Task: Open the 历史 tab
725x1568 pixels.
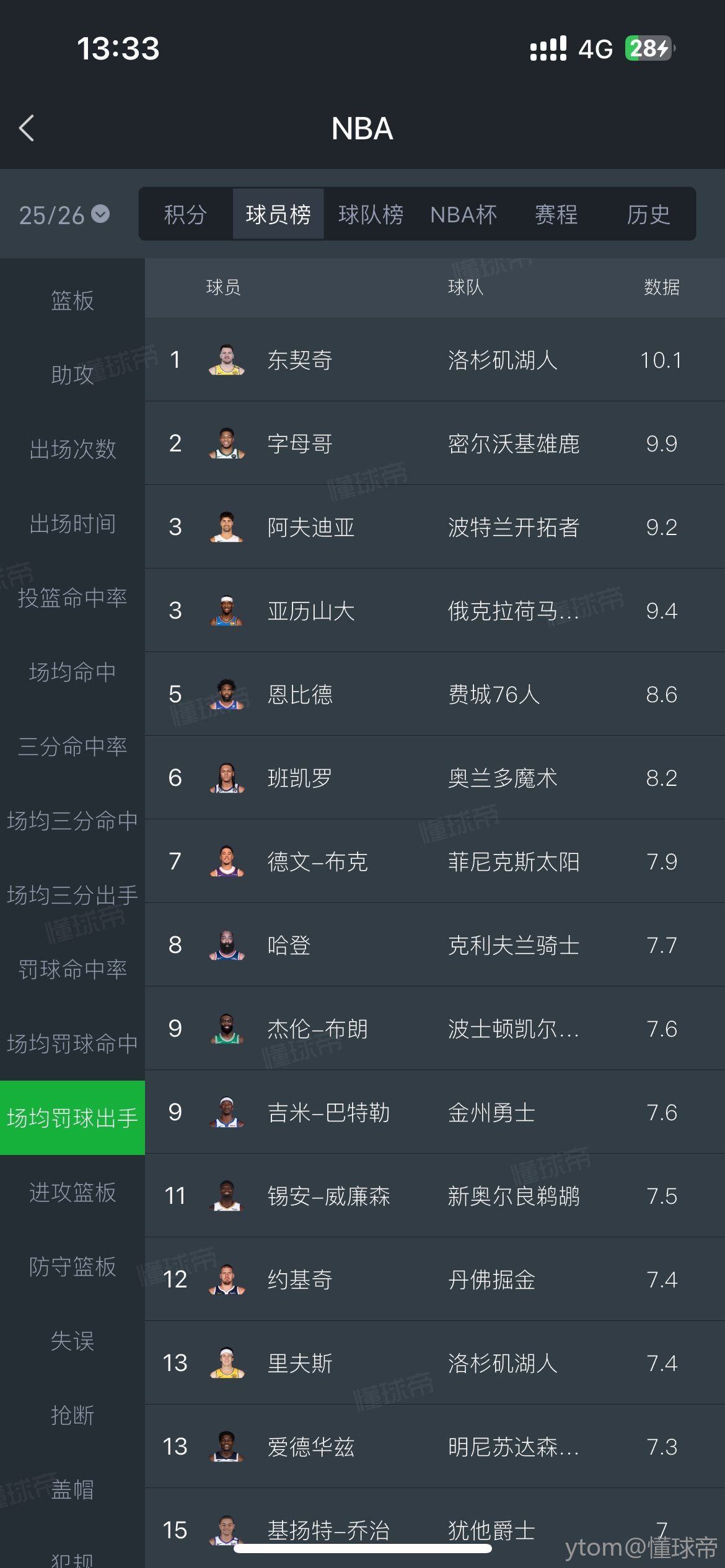Action: (x=648, y=215)
